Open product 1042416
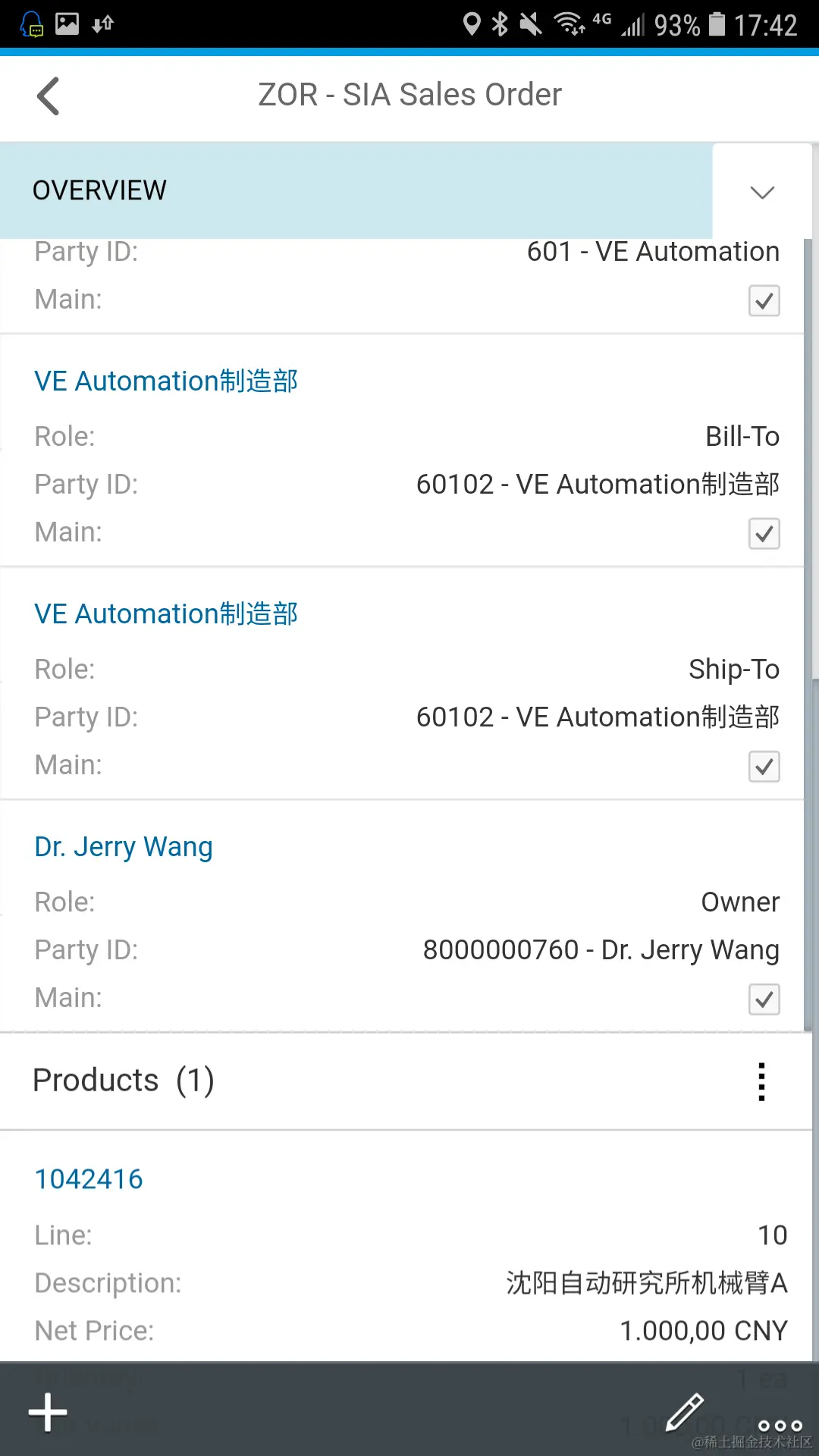This screenshot has width=819, height=1456. [x=89, y=1179]
